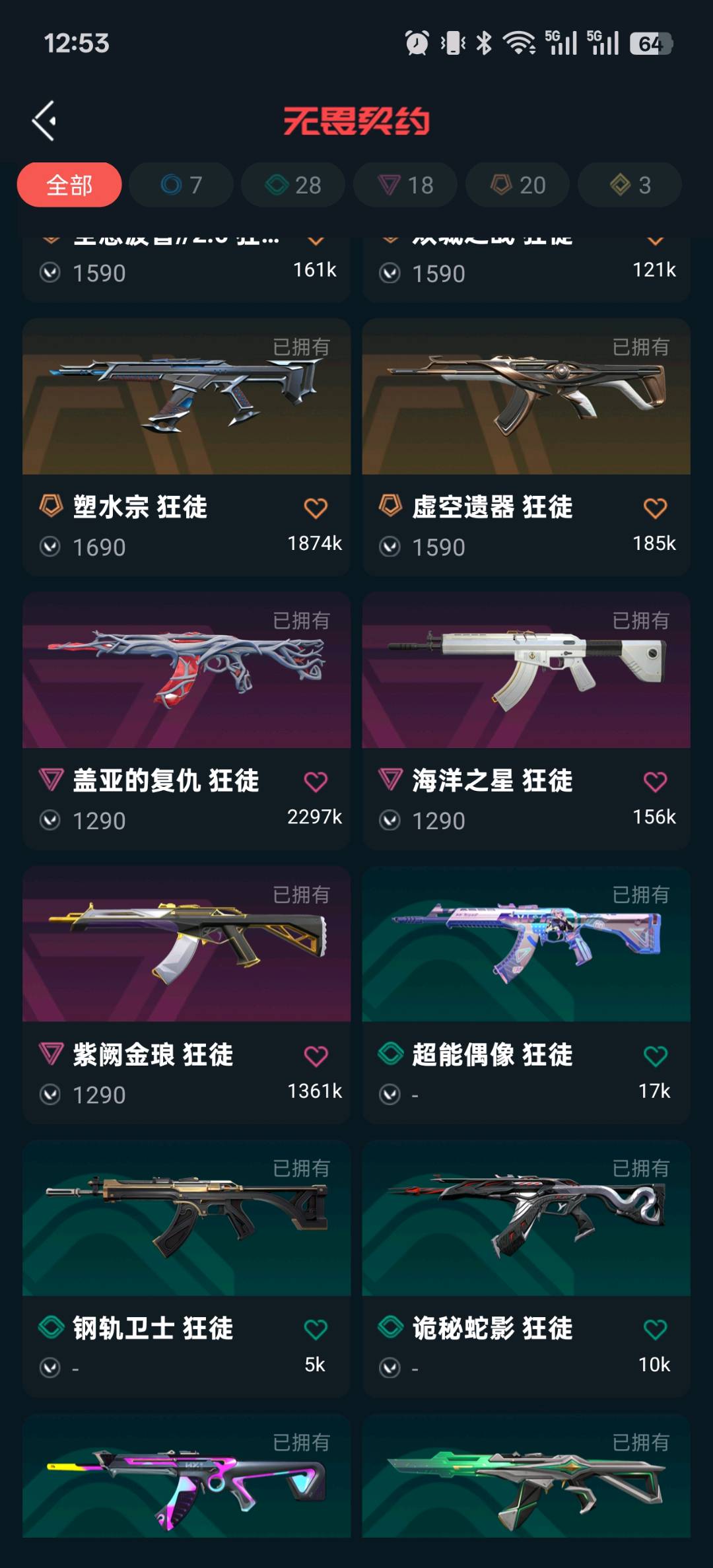Go back using the top-left arrow

44,121
